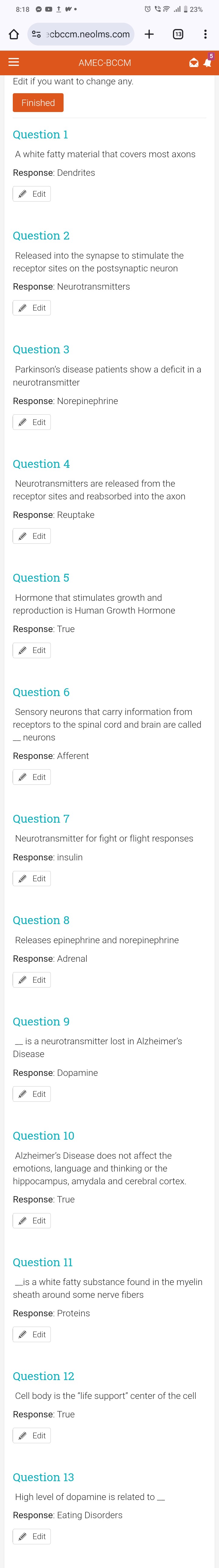Open the notifications bell
The width and height of the screenshot is (219, 1568).
click(207, 62)
